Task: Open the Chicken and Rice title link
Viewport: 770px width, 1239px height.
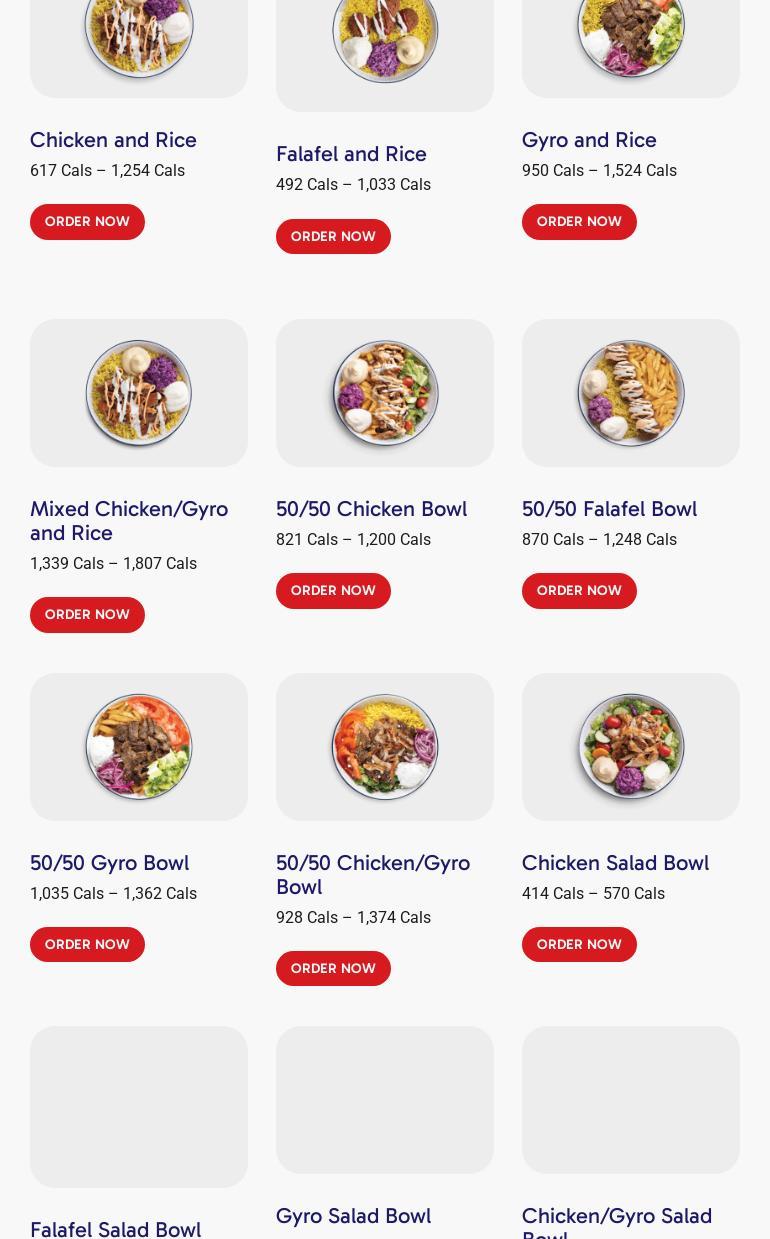Action: (113, 140)
